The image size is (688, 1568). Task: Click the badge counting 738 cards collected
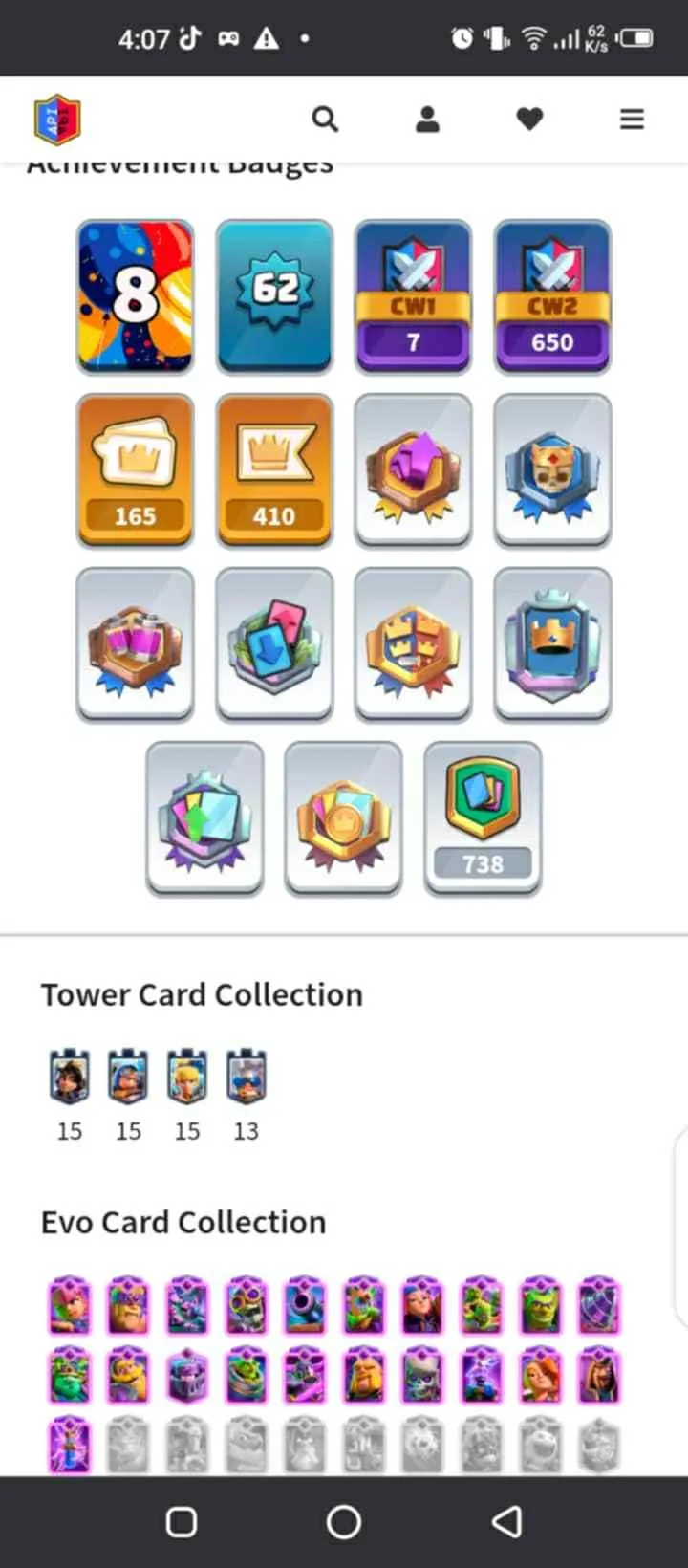tap(483, 820)
